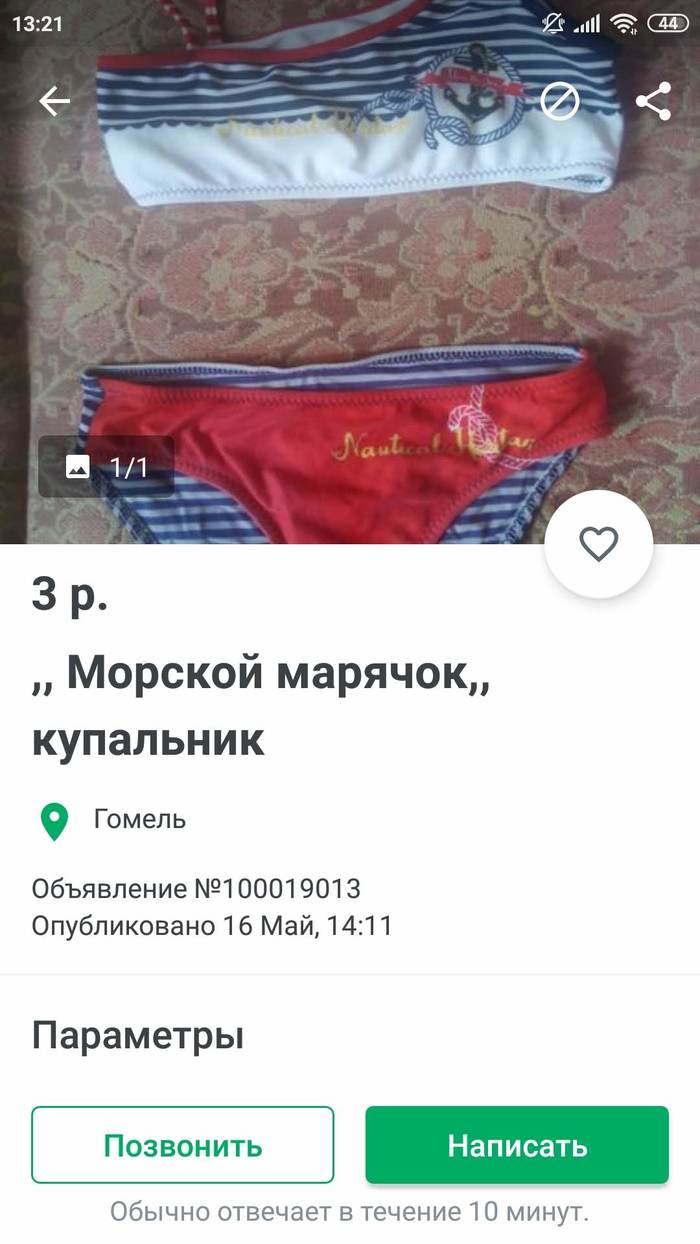Viewport: 700px width, 1244px height.
Task: Tap the block/report circle icon
Action: pyautogui.click(x=560, y=101)
